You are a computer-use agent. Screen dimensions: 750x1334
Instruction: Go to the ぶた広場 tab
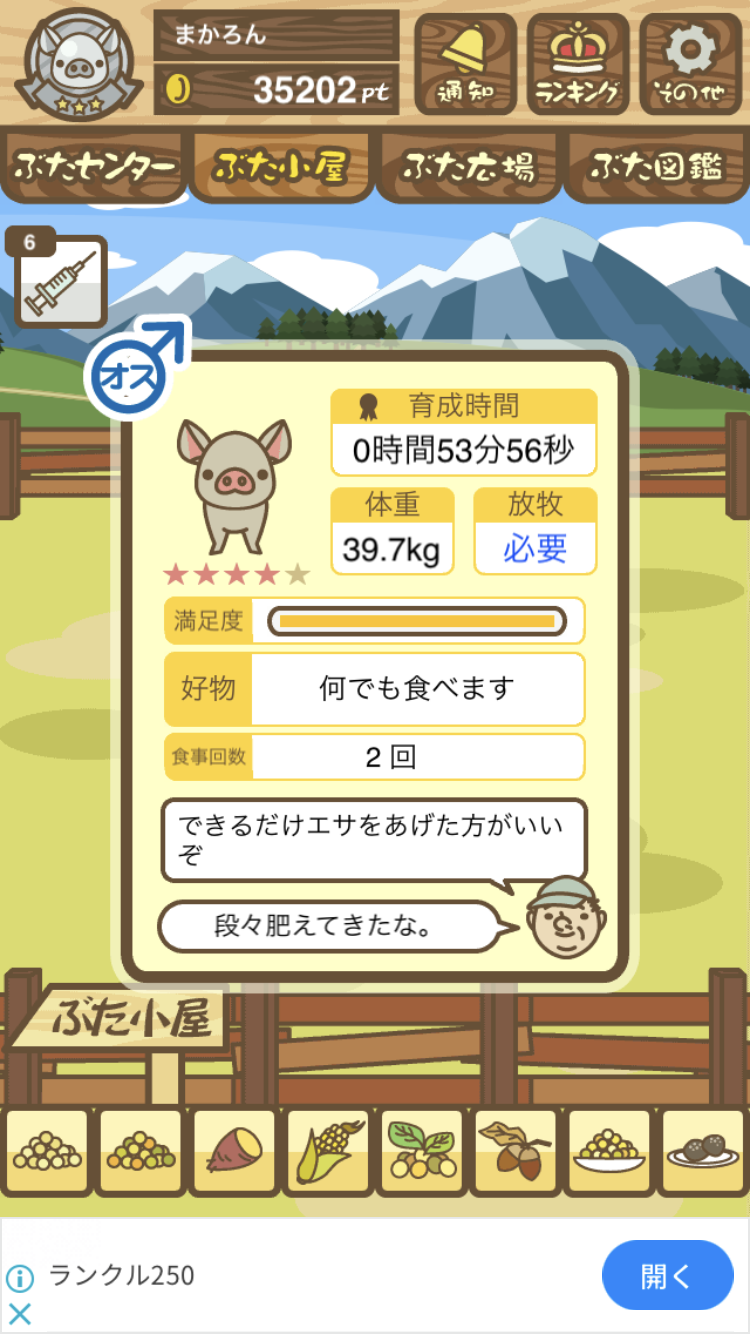(x=468, y=167)
